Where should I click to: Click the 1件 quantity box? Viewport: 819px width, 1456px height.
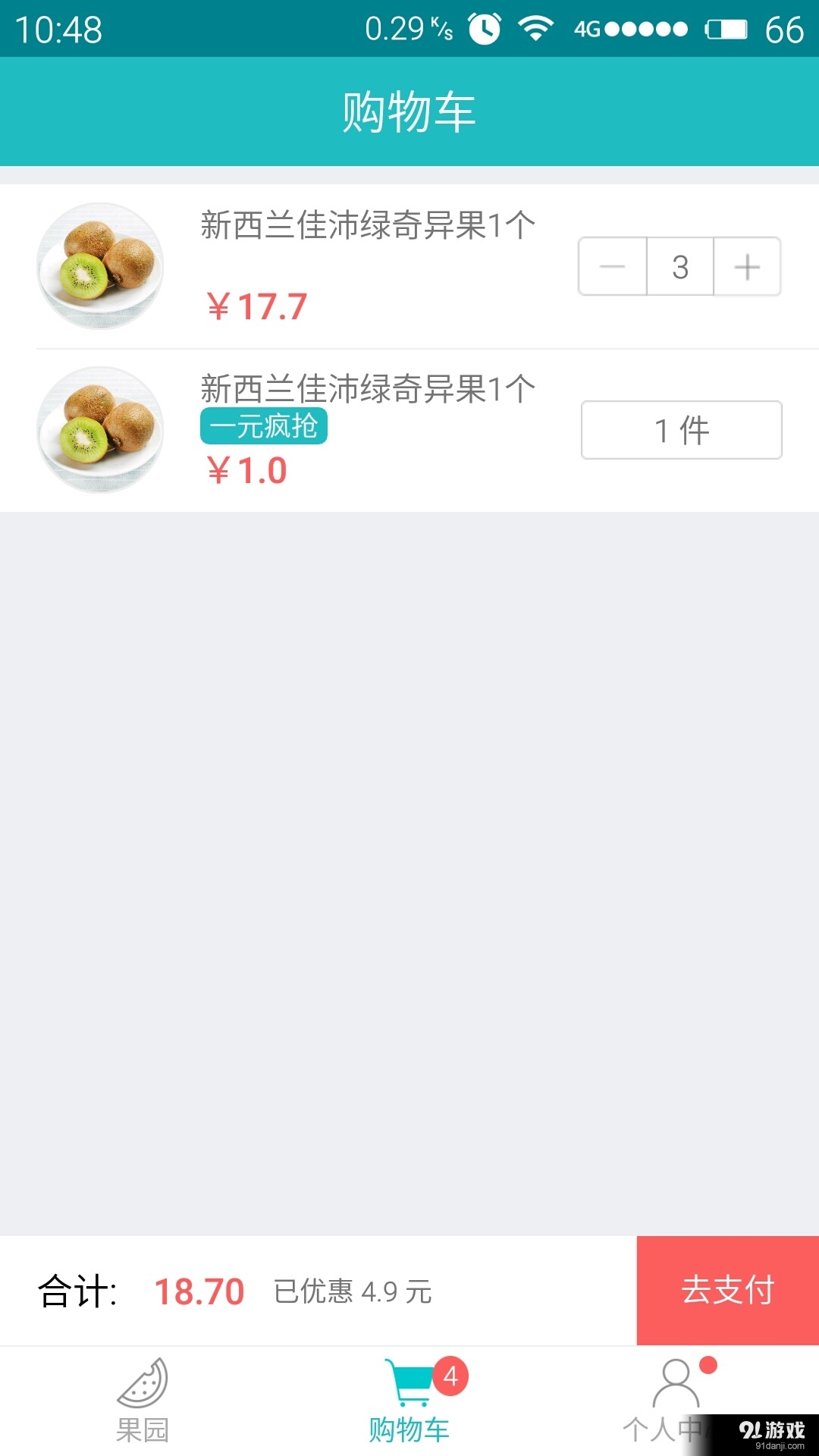point(681,430)
